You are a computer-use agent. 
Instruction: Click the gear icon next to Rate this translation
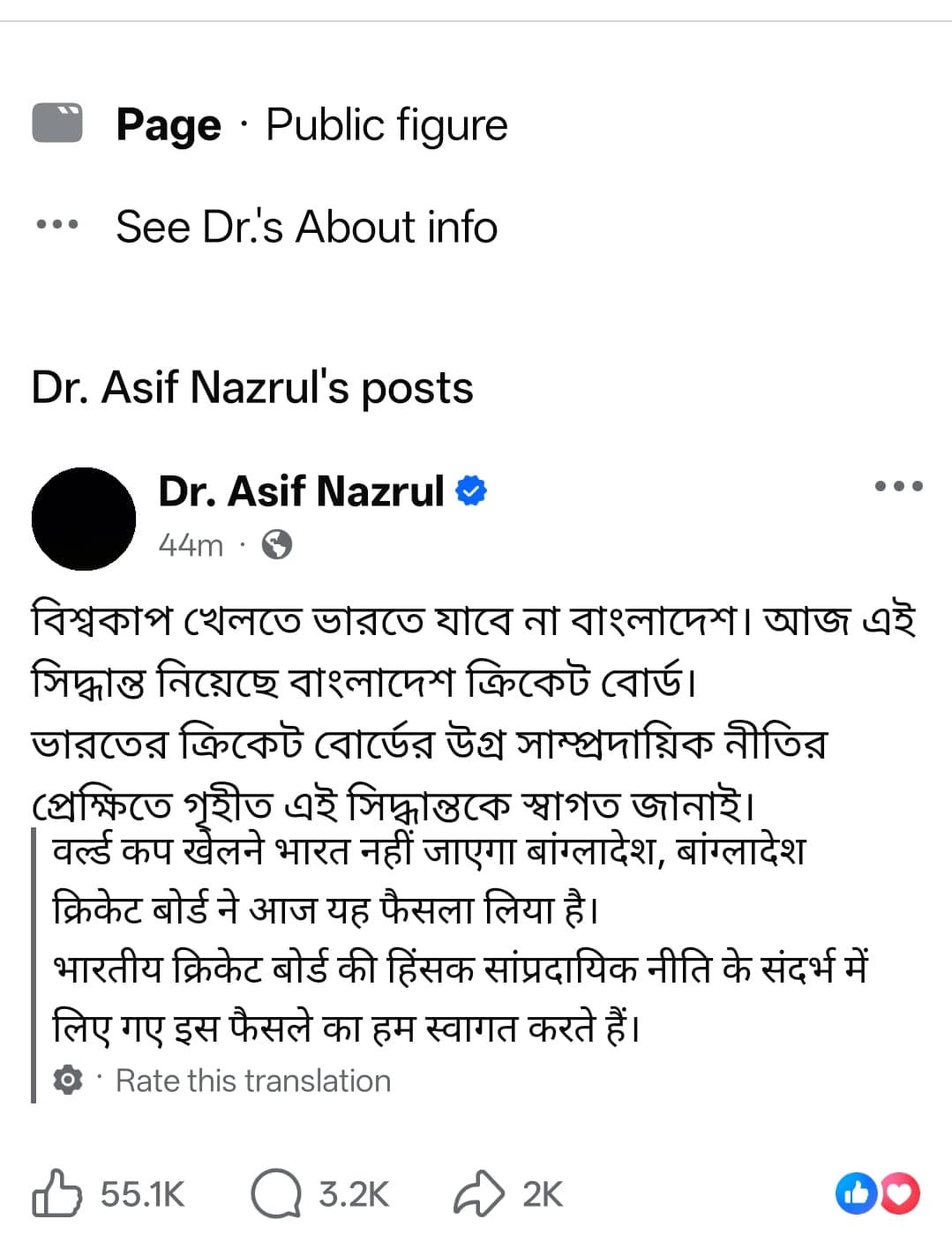coord(68,1079)
